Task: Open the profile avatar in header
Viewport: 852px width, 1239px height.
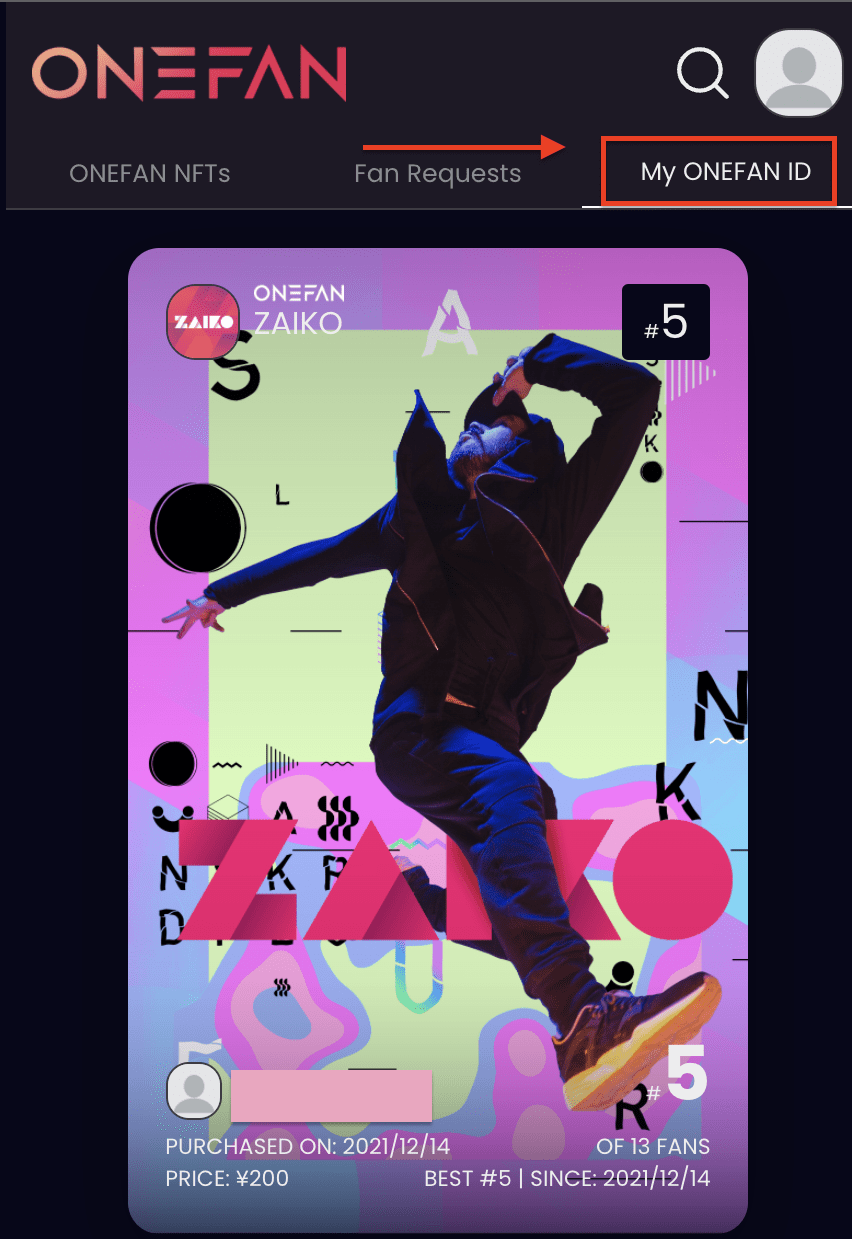Action: (797, 72)
